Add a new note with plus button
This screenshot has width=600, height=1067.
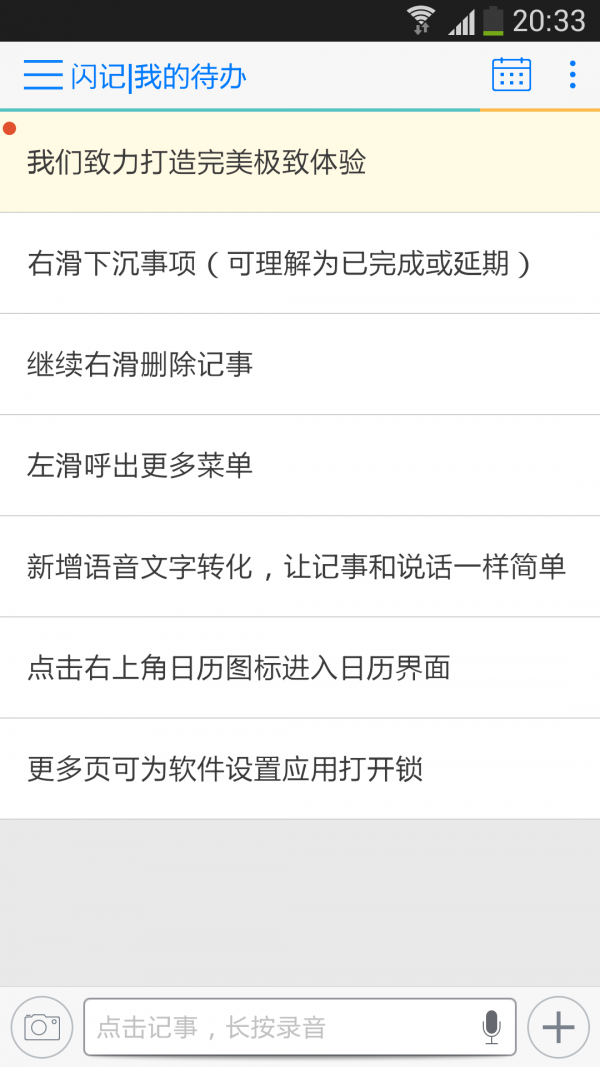click(x=558, y=1027)
